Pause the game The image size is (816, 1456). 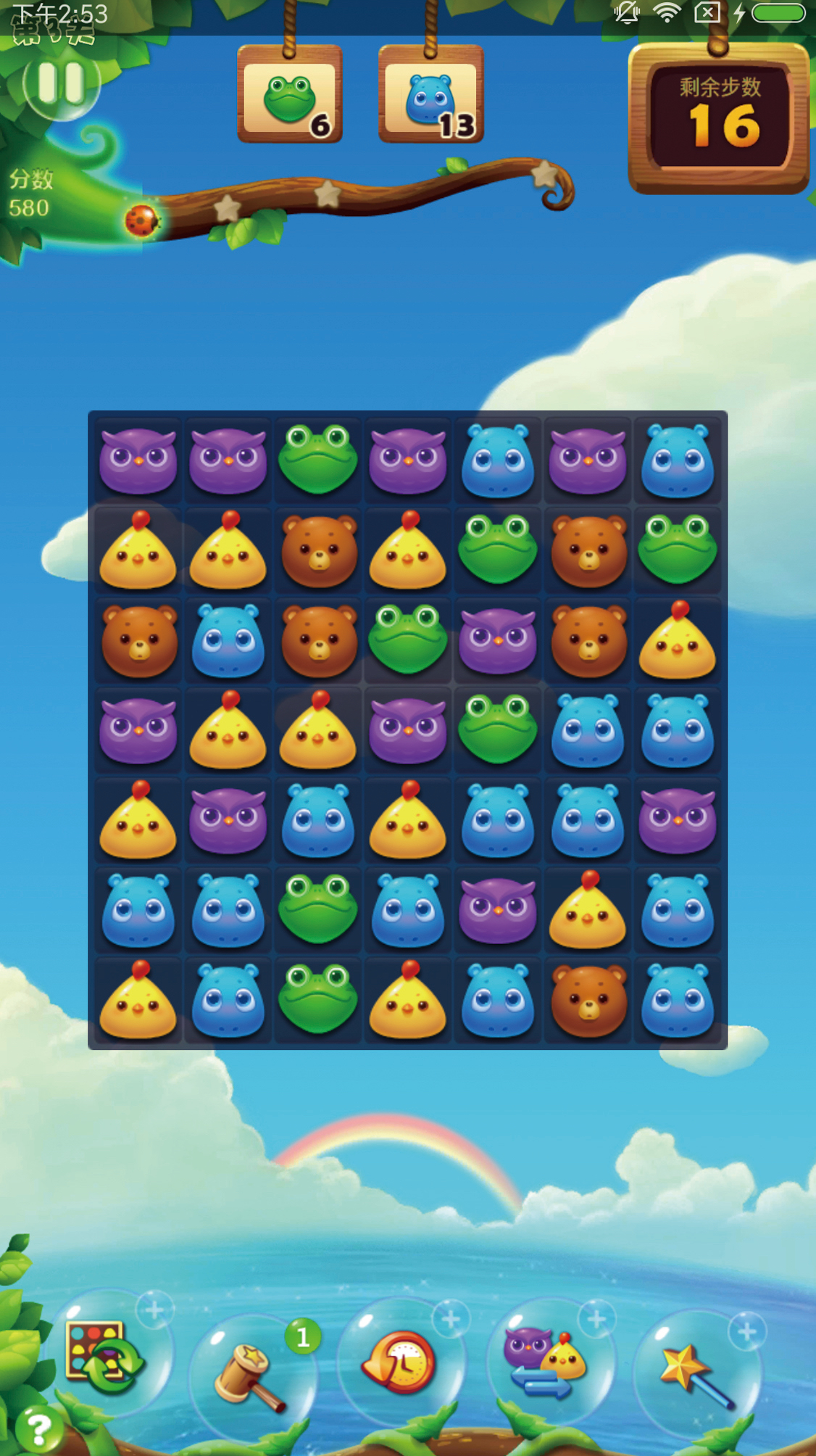[61, 83]
